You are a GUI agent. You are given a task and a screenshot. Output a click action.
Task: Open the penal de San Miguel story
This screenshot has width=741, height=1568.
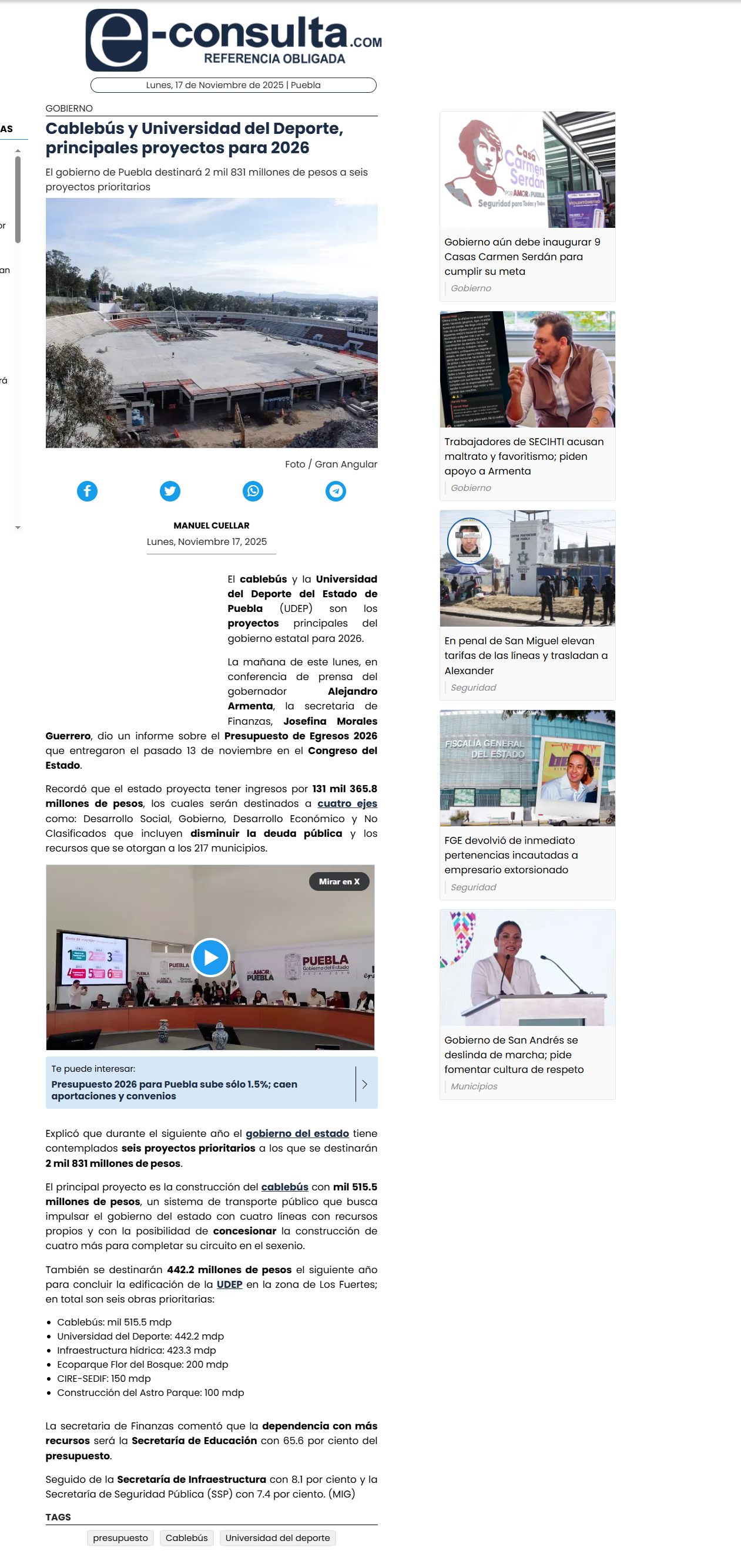tap(526, 655)
